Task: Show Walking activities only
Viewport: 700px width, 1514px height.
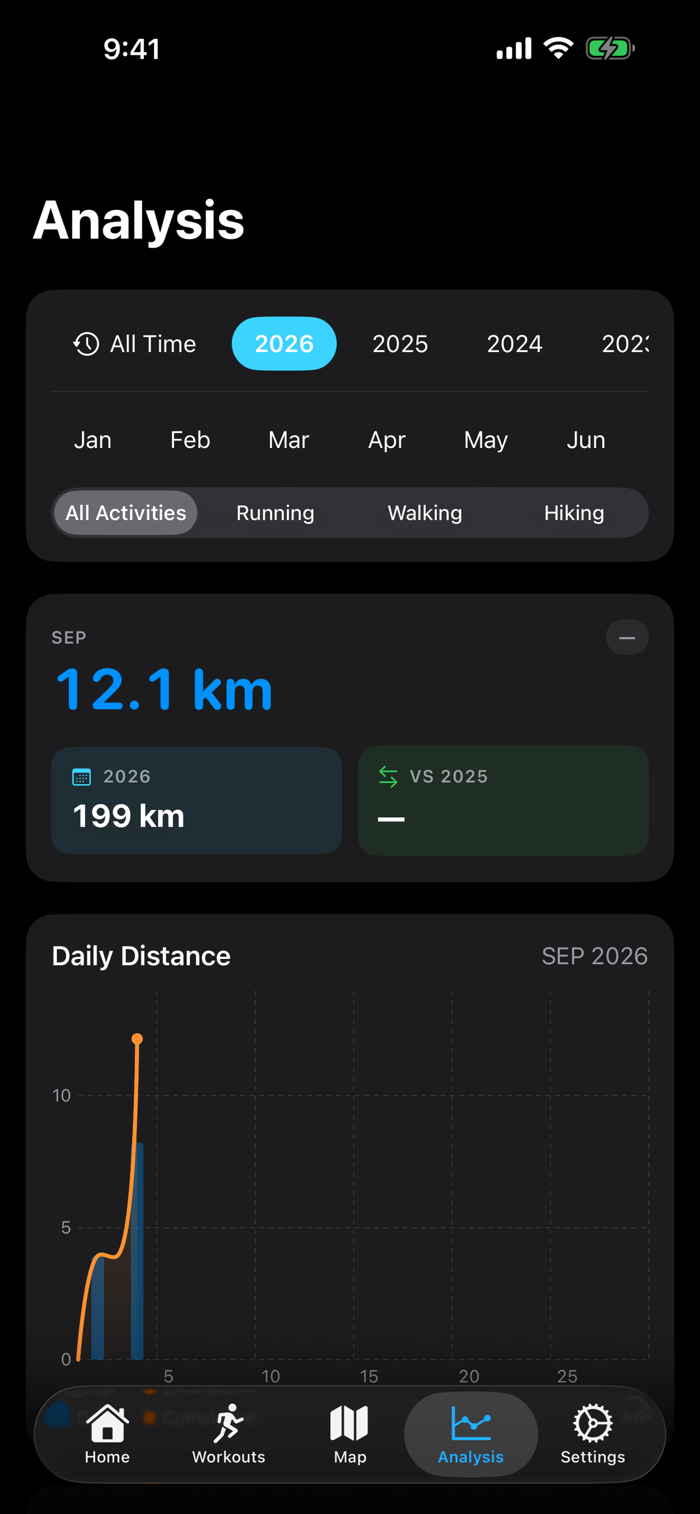Action: pyautogui.click(x=425, y=513)
